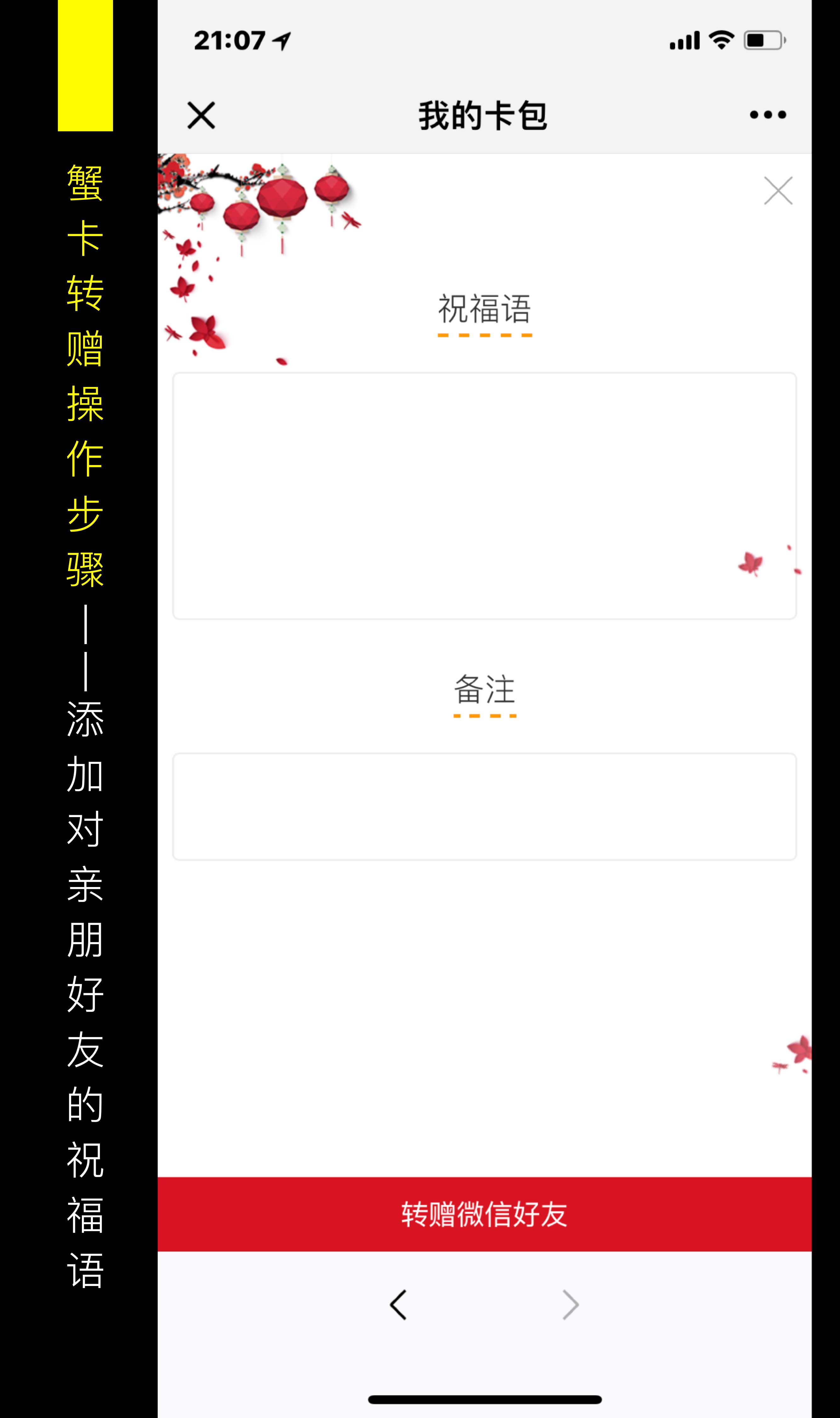Close the 我的卡包 mini program page
The width and height of the screenshot is (840, 1418).
tap(201, 116)
